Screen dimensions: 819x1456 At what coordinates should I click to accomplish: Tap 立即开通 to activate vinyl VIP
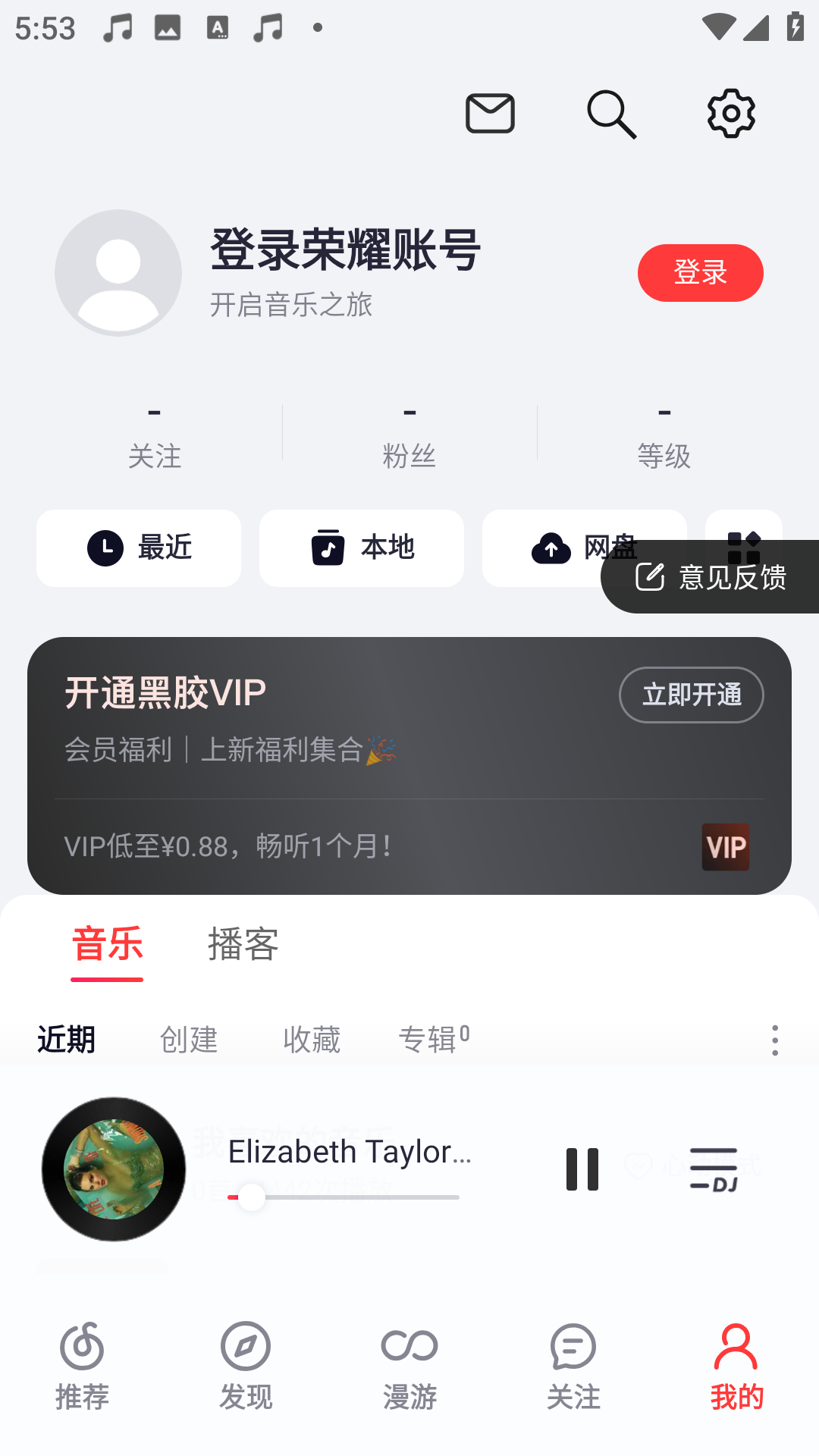tap(691, 695)
